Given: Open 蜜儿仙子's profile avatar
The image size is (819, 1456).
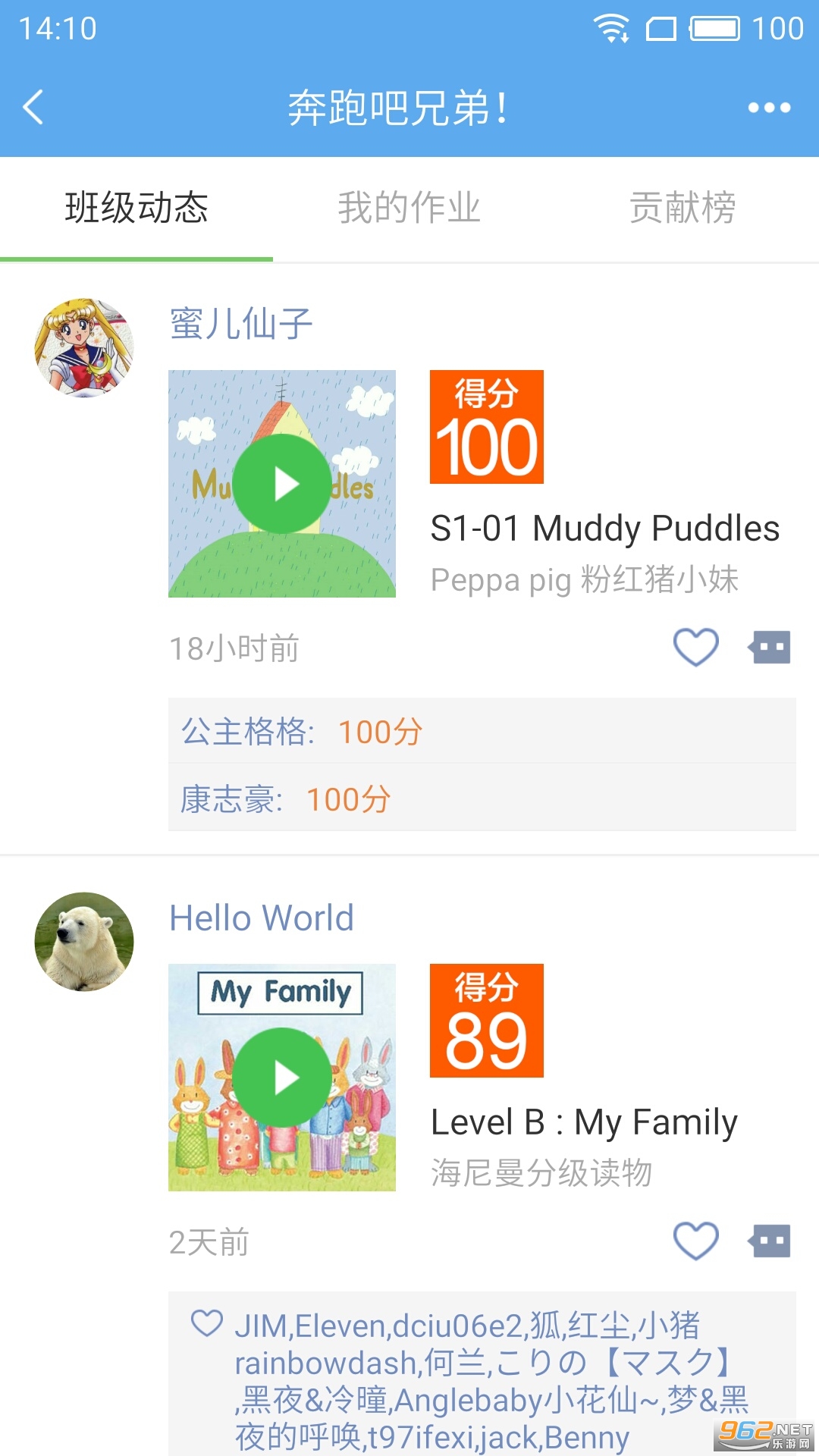Looking at the screenshot, I should pyautogui.click(x=84, y=347).
